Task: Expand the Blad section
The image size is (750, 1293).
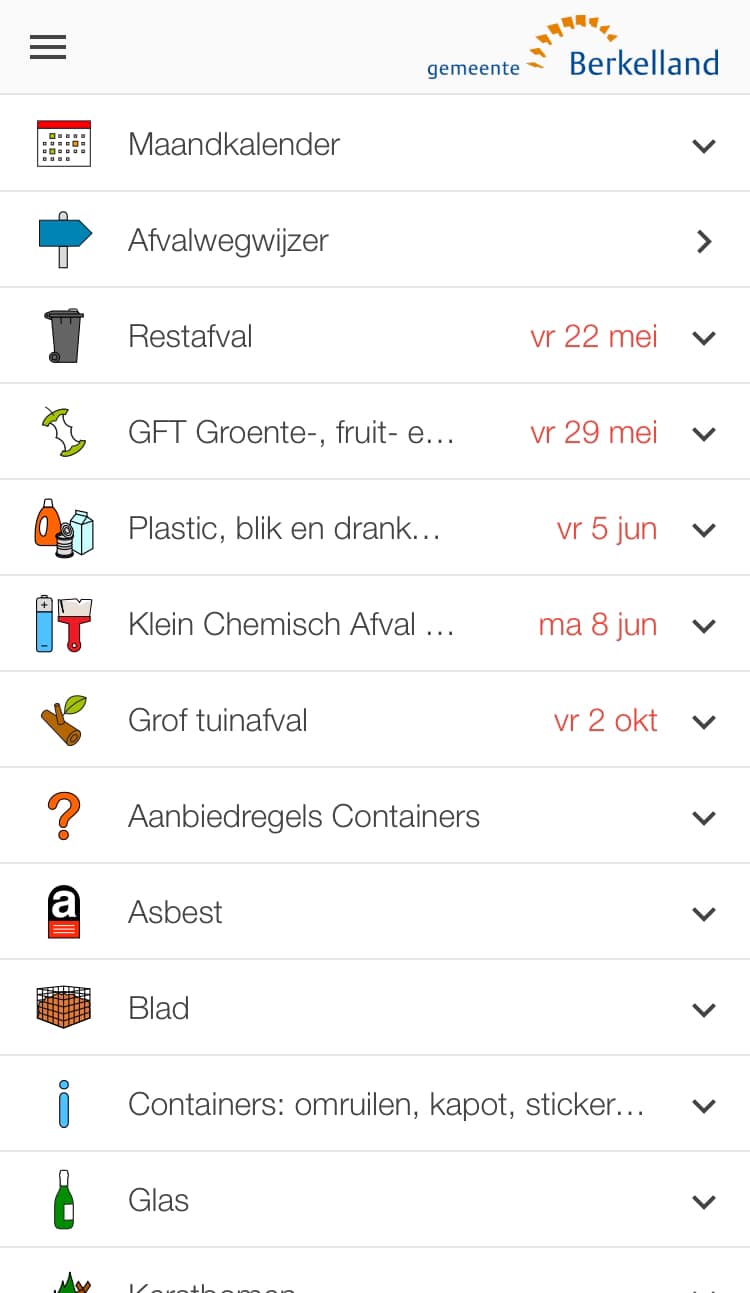Action: click(375, 1008)
